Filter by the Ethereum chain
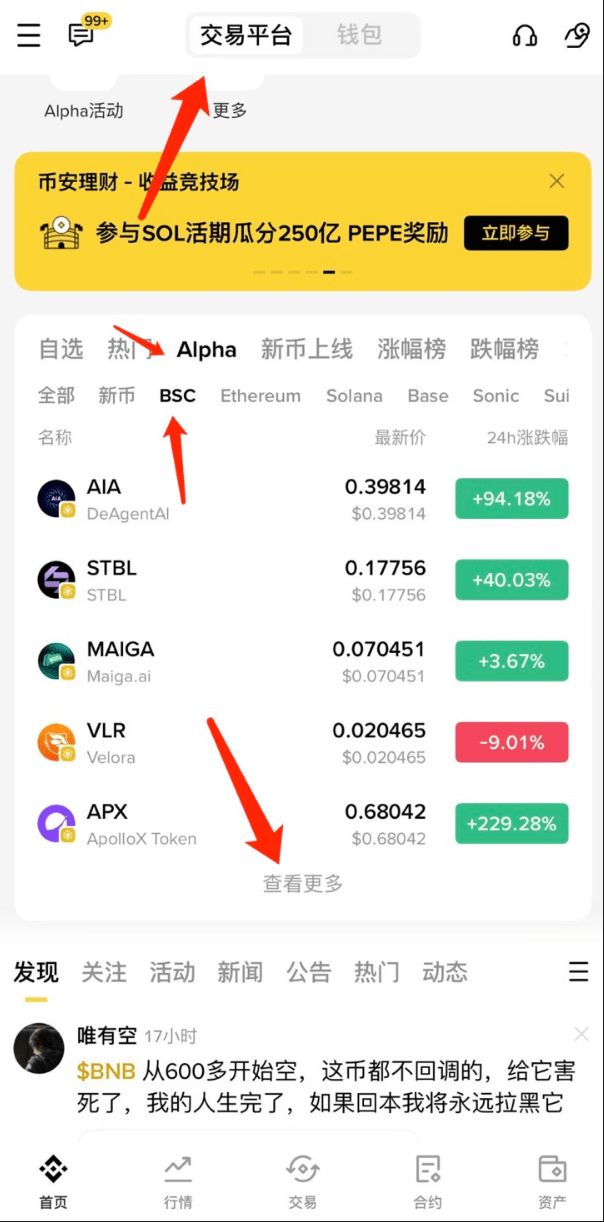Image resolution: width=604 pixels, height=1222 pixels. coord(260,396)
